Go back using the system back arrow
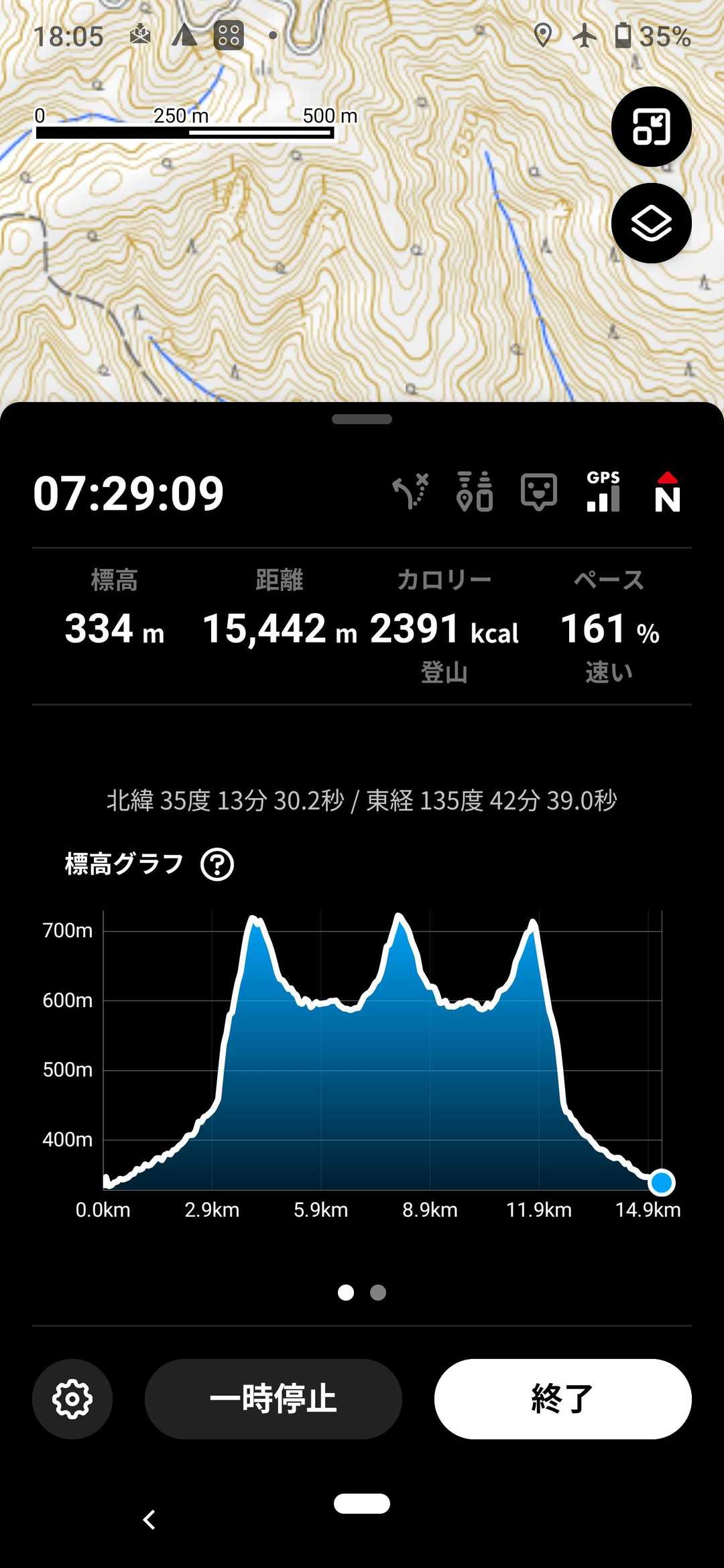724x1568 pixels. pos(149,1520)
